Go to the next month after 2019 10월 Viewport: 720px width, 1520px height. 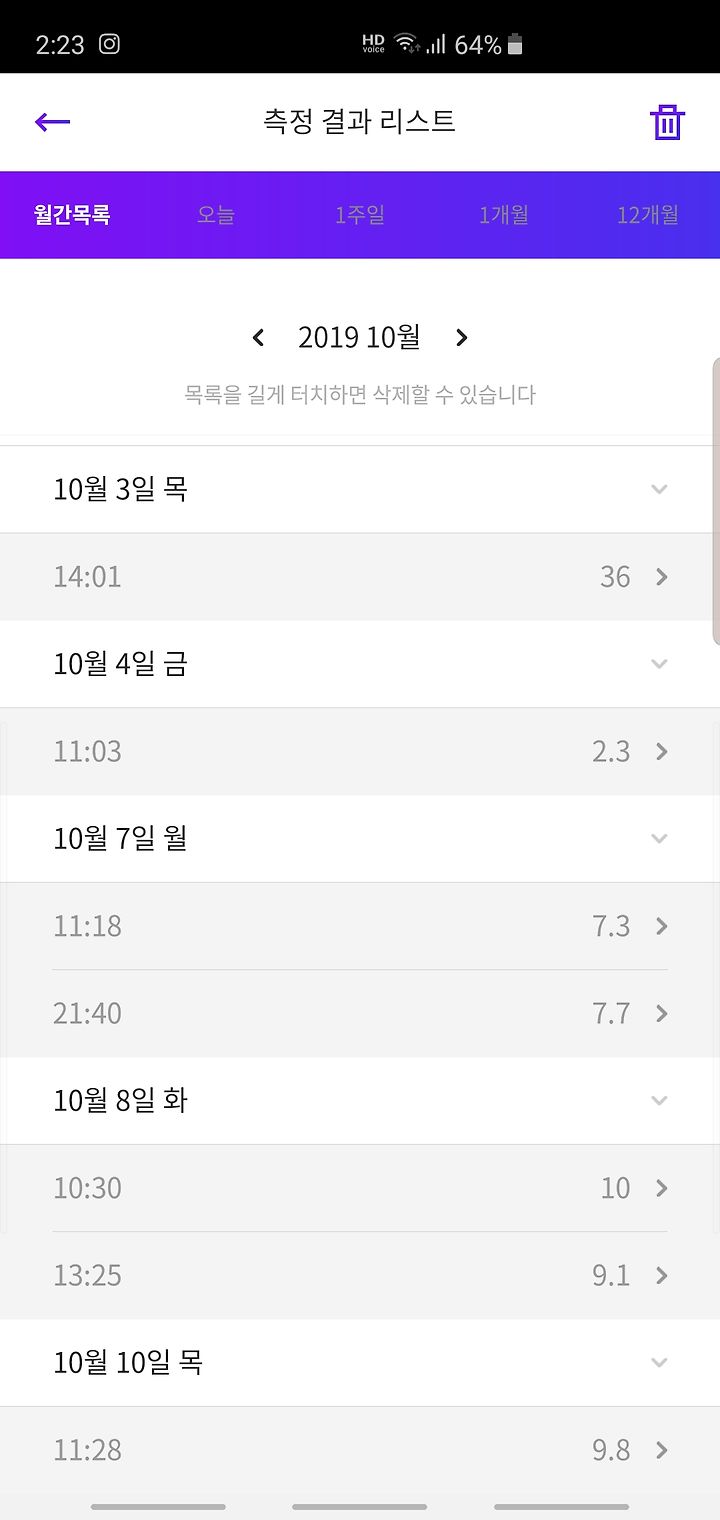click(x=461, y=338)
